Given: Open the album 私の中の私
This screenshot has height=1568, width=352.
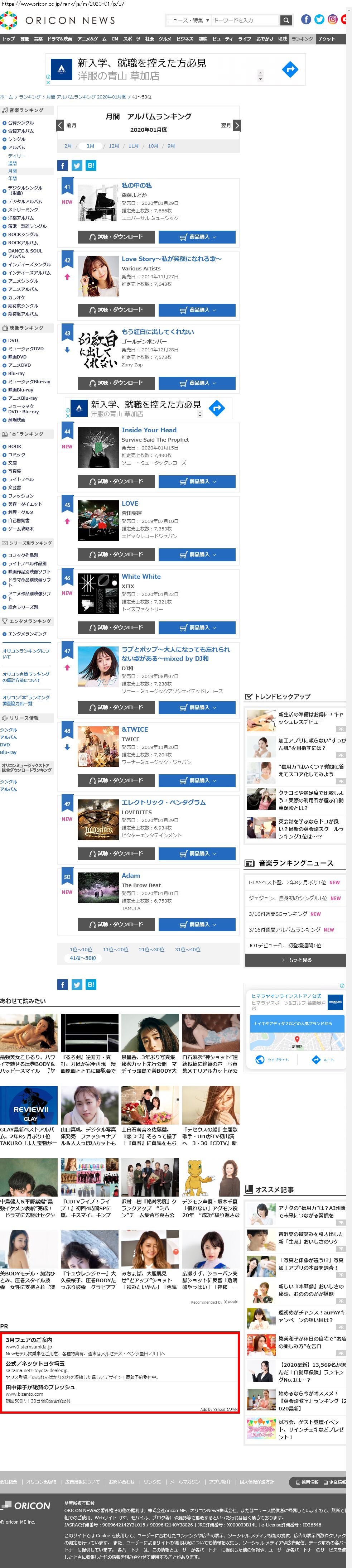Looking at the screenshot, I should point(136,185).
